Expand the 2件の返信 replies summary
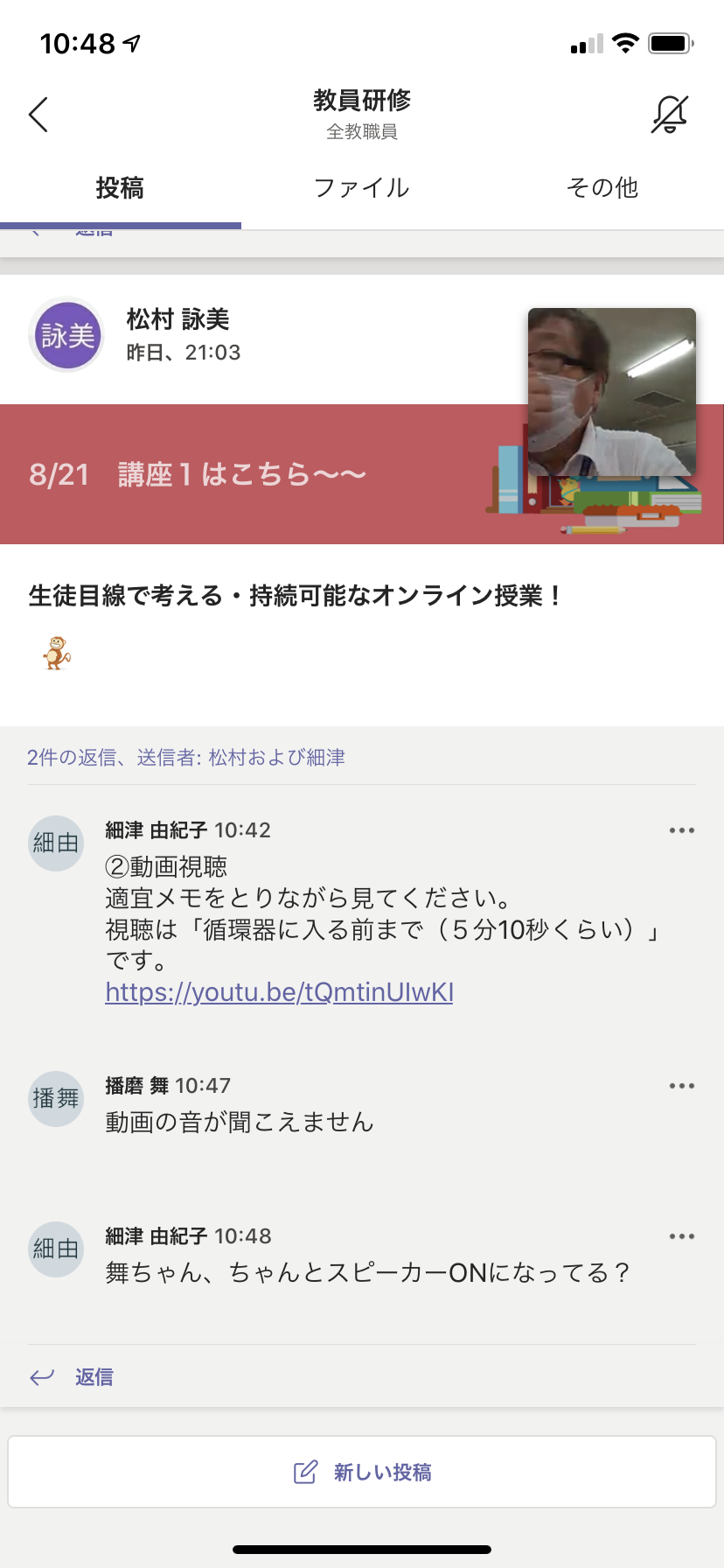The width and height of the screenshot is (724, 1568). tap(185, 758)
